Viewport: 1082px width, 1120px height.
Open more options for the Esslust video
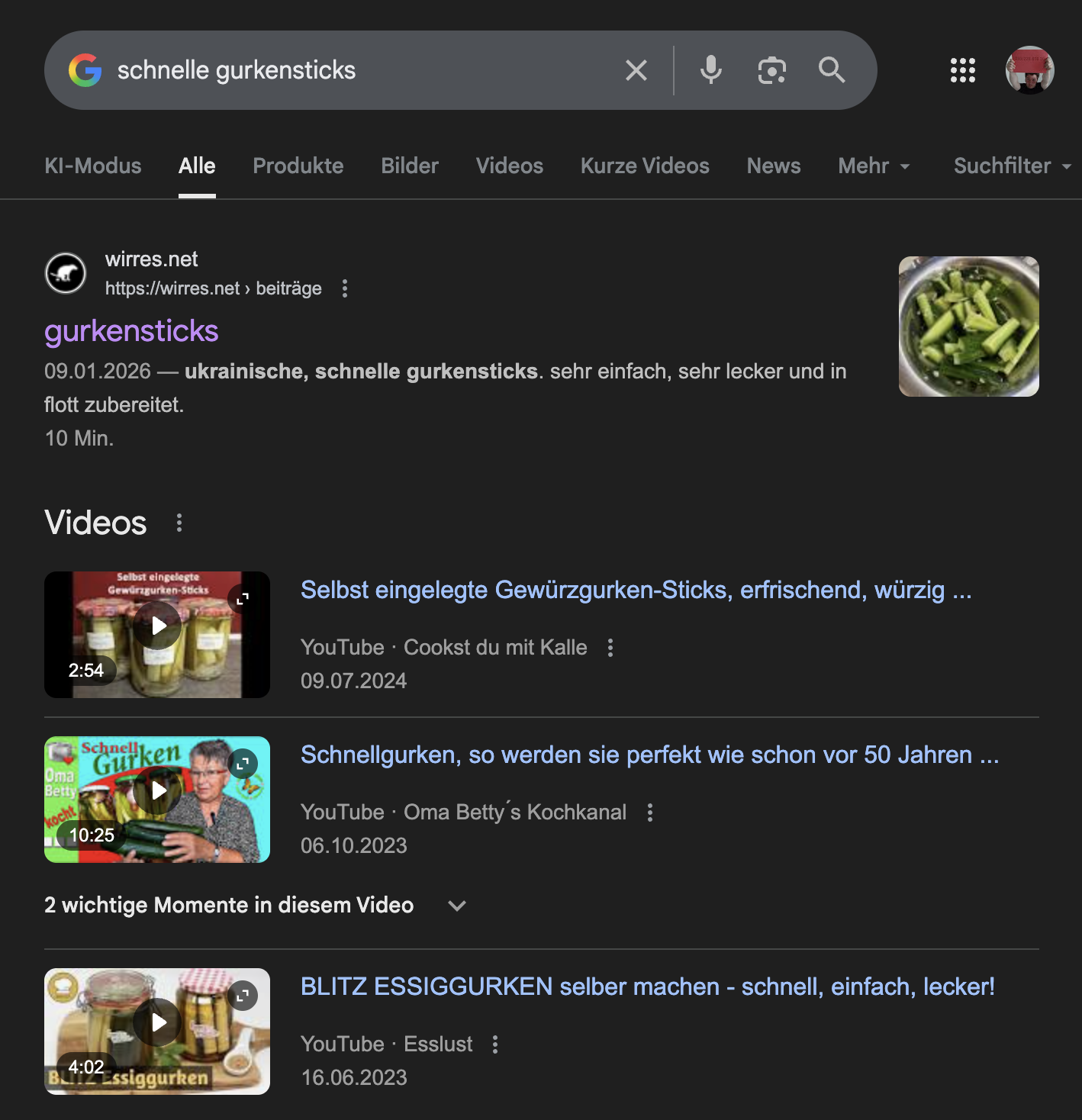point(495,1044)
